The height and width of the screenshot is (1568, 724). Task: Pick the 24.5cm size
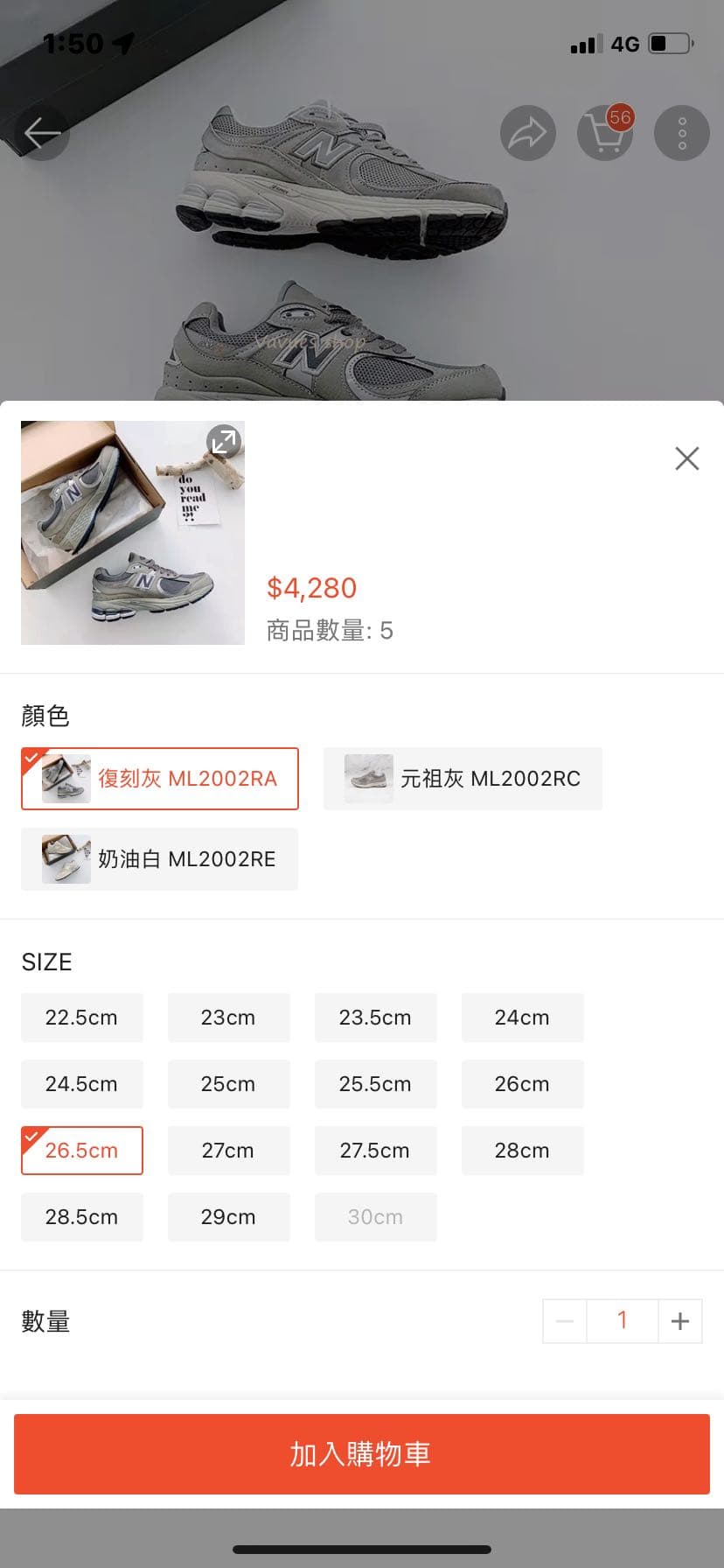(81, 1084)
